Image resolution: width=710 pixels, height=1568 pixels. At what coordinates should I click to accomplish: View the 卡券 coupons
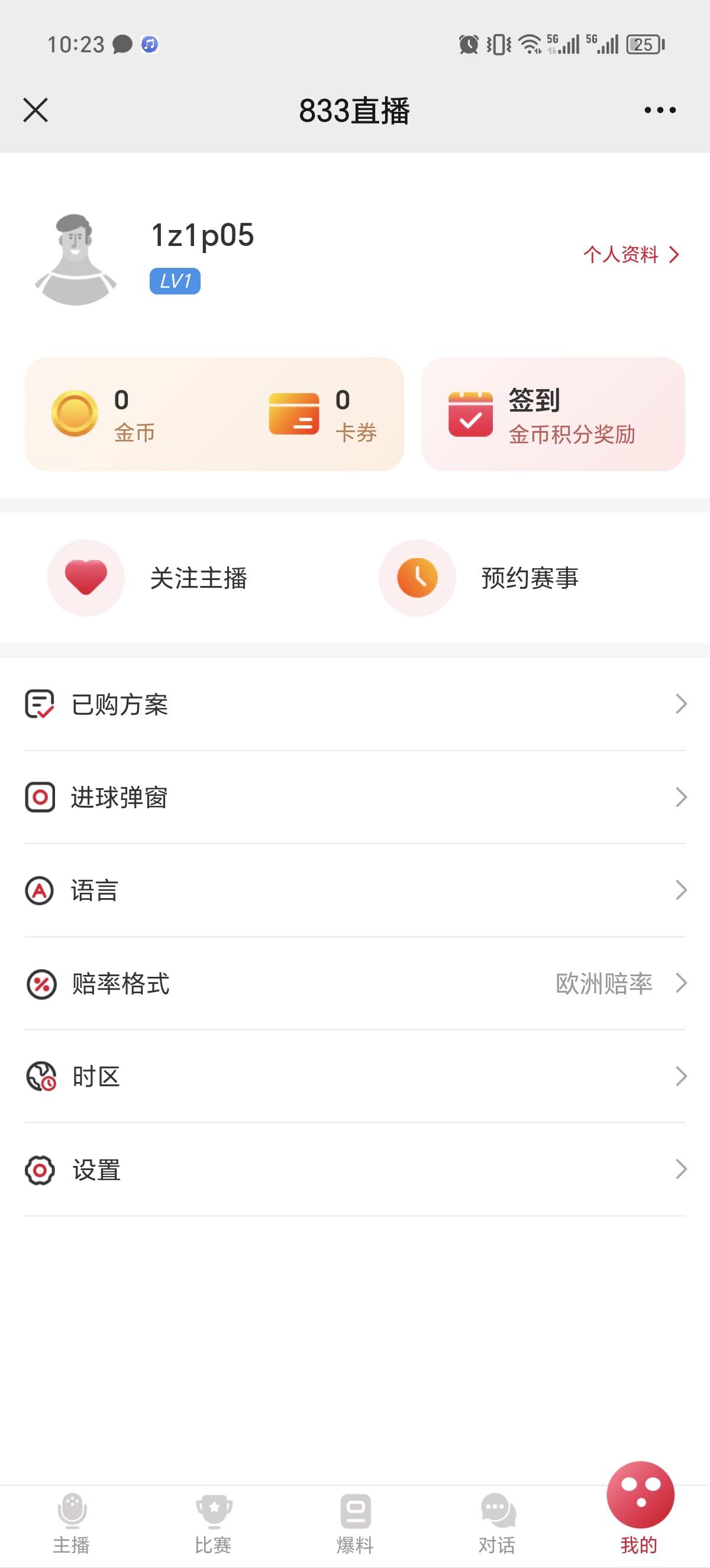point(323,414)
